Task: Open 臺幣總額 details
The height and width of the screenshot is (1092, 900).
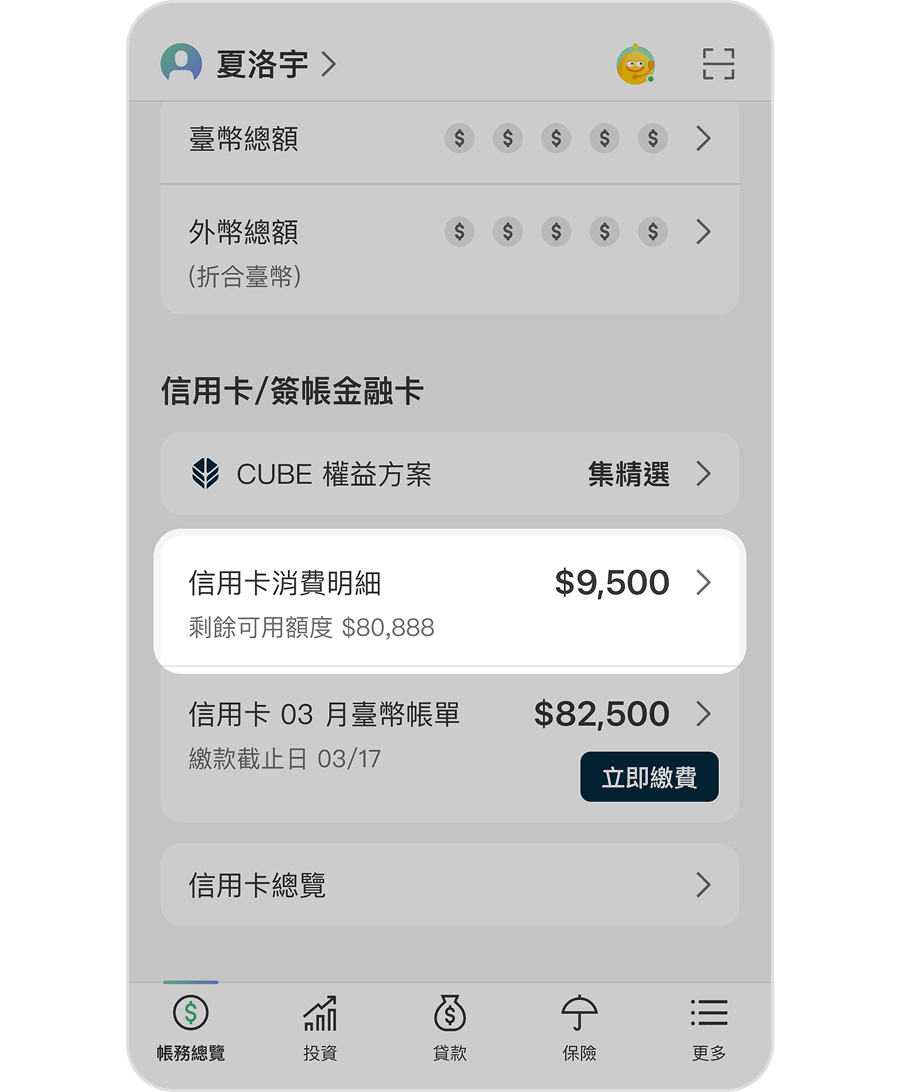Action: [450, 139]
